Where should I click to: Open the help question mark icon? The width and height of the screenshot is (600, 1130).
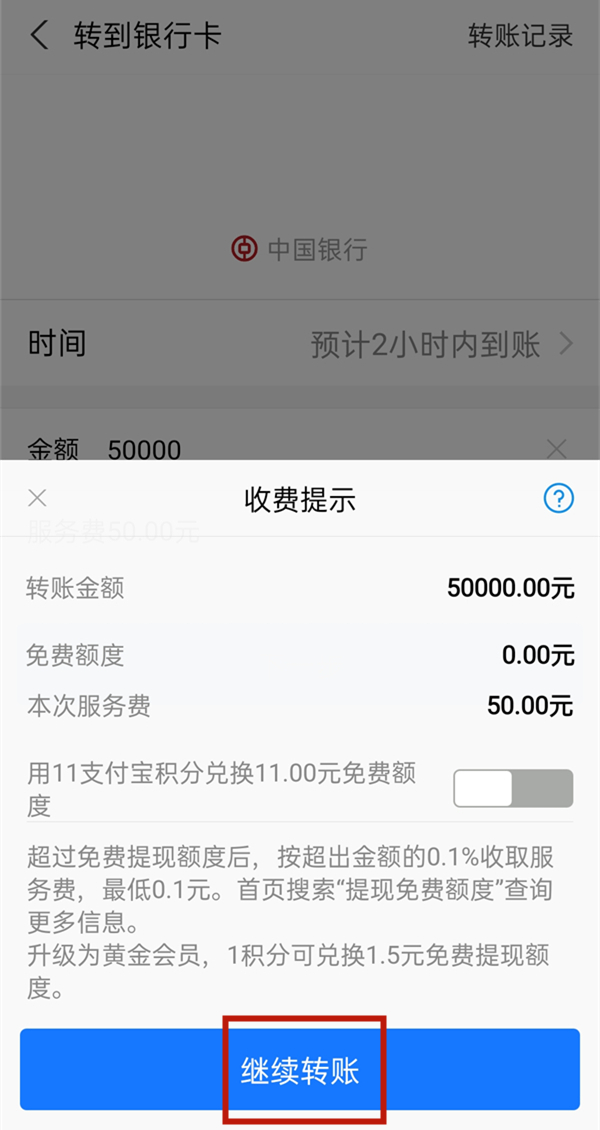pos(558,498)
